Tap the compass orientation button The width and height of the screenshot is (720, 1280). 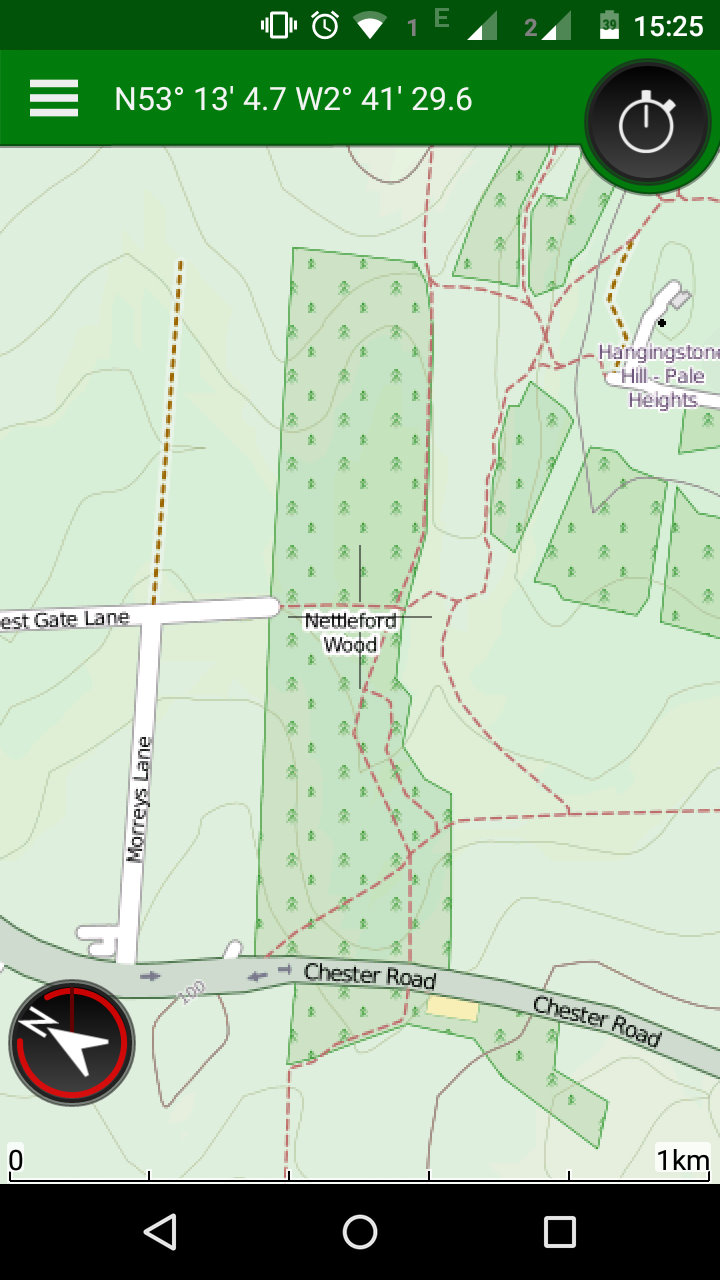coord(72,1042)
